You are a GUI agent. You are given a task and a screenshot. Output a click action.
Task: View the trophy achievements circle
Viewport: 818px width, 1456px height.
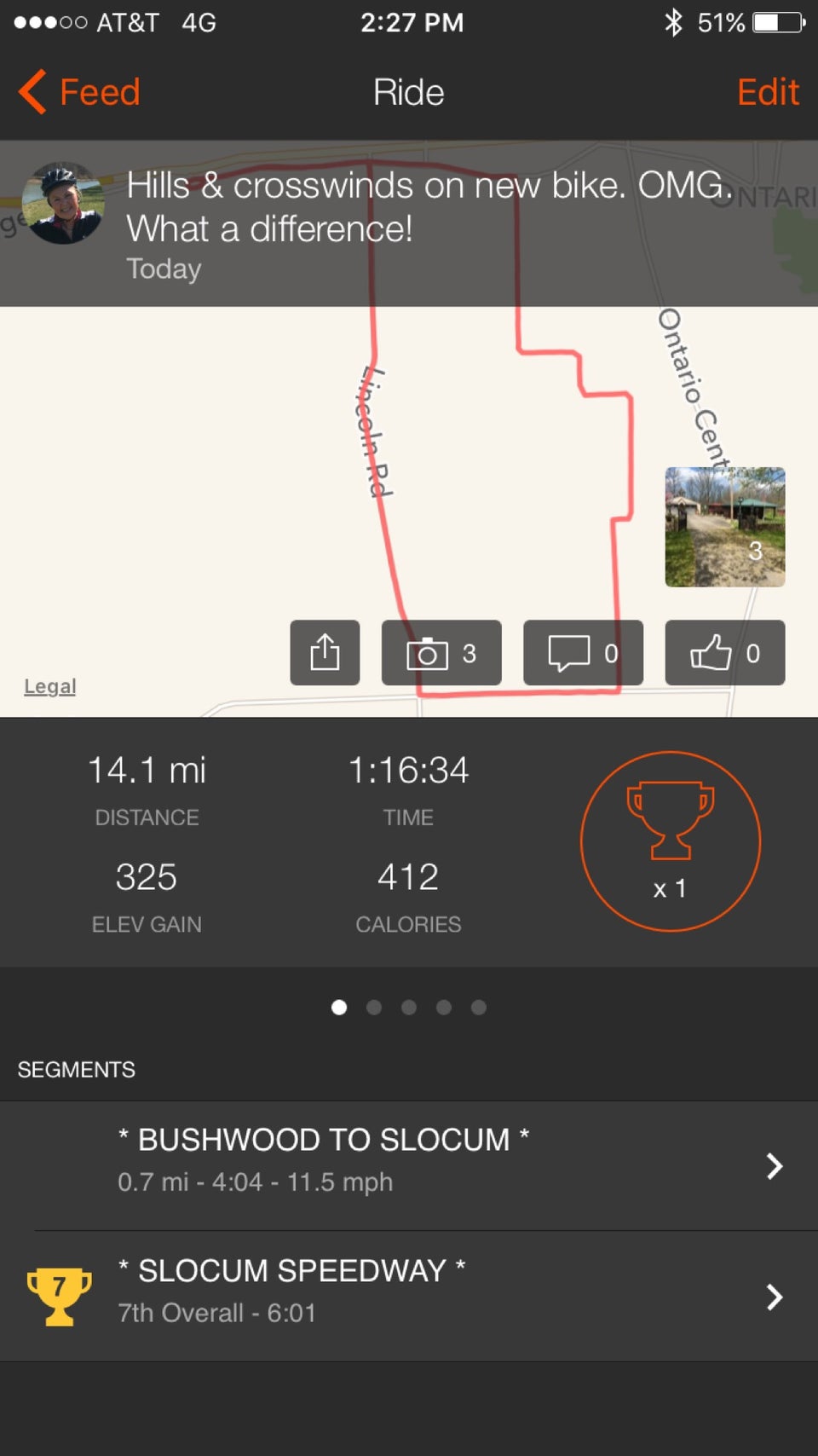pyautogui.click(x=670, y=841)
